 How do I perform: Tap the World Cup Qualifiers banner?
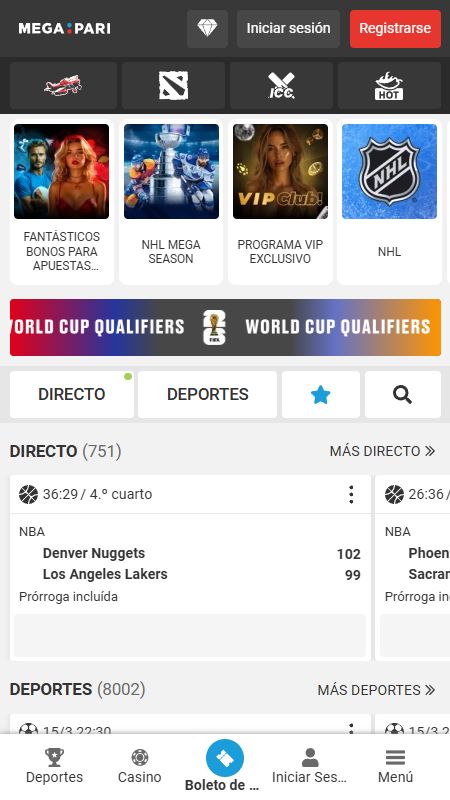(x=225, y=328)
